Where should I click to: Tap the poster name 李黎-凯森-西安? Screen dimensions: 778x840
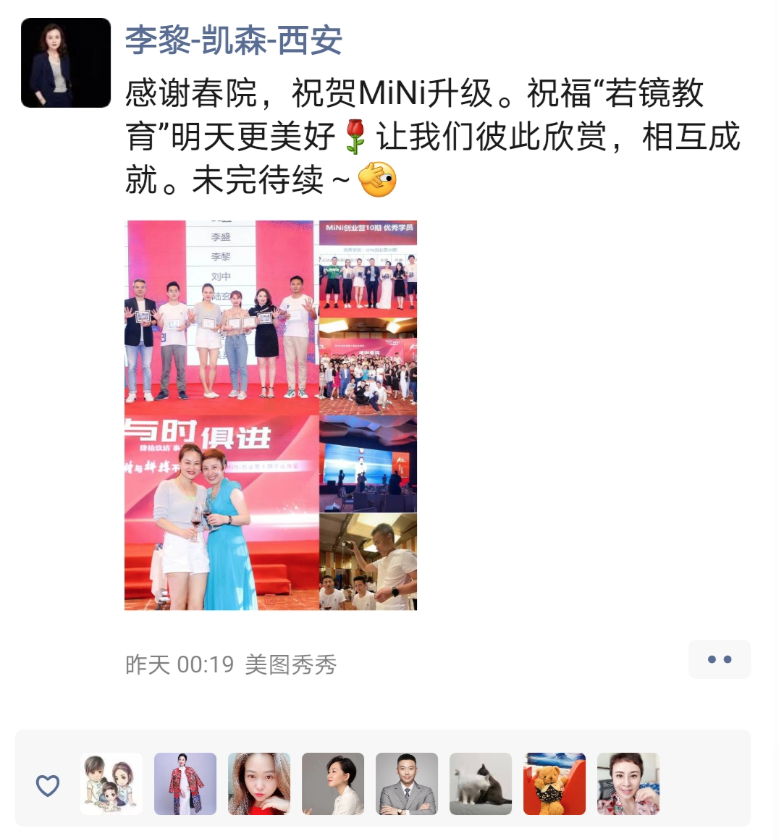tap(233, 40)
